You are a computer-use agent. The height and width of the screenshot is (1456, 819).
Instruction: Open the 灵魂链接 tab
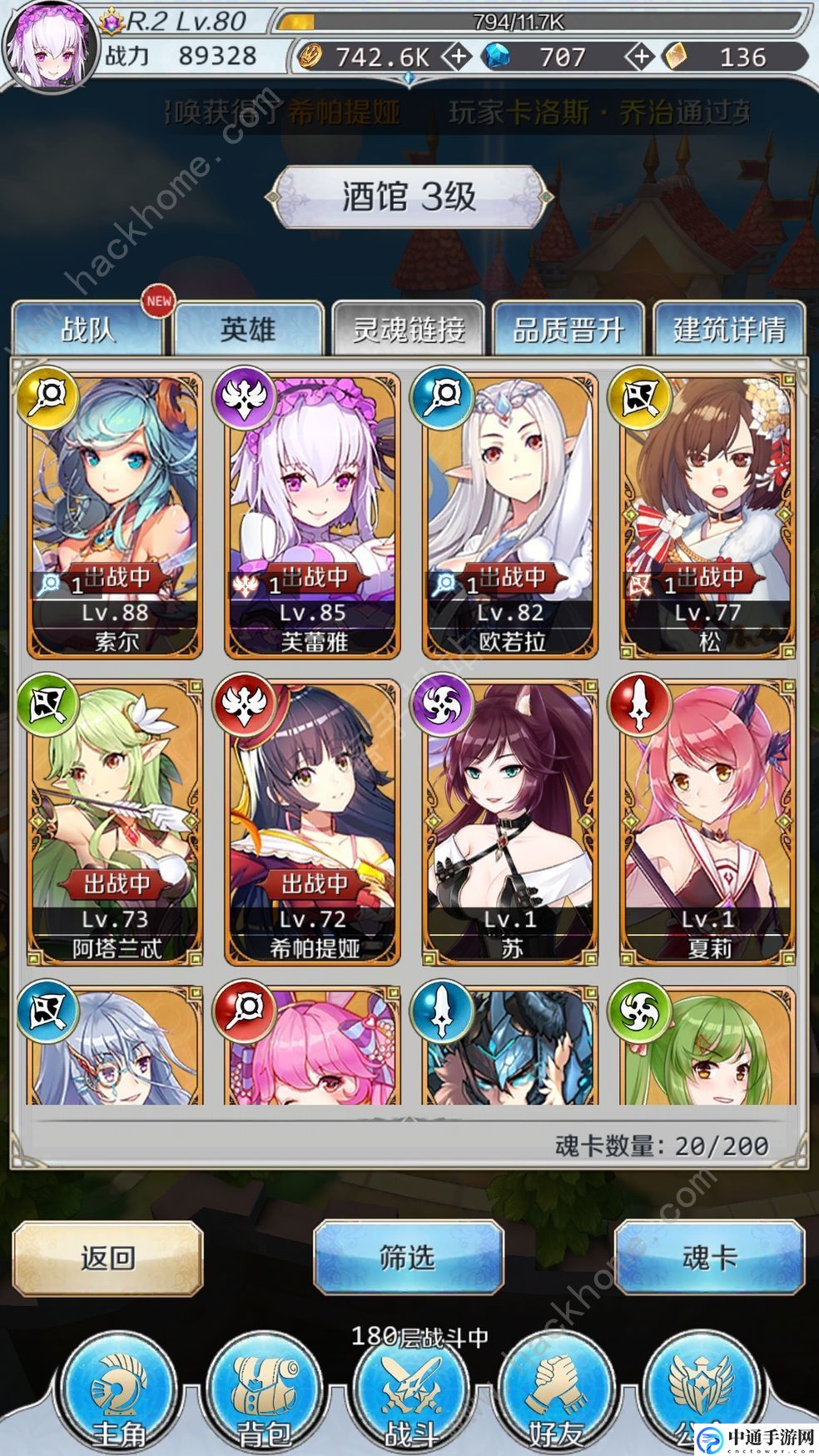point(408,330)
